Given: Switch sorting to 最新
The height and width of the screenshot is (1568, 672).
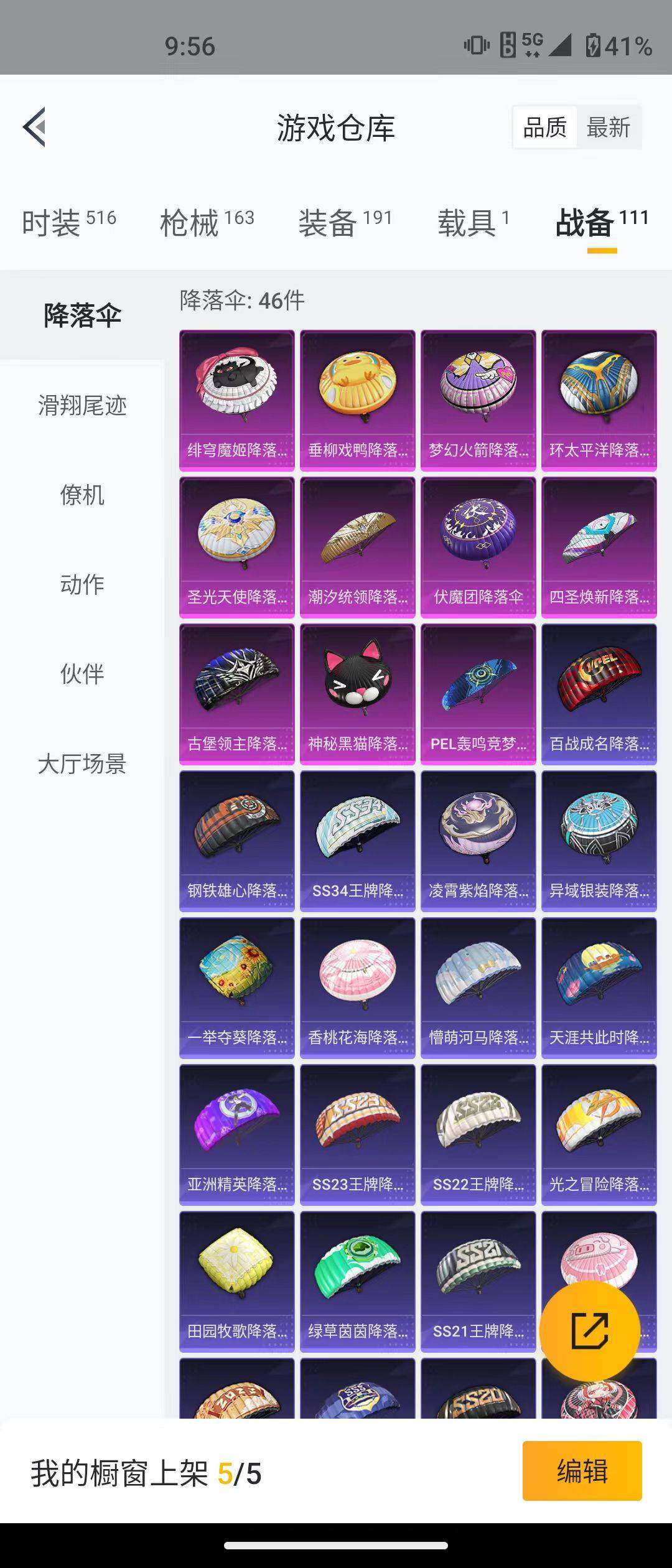Looking at the screenshot, I should click(608, 127).
